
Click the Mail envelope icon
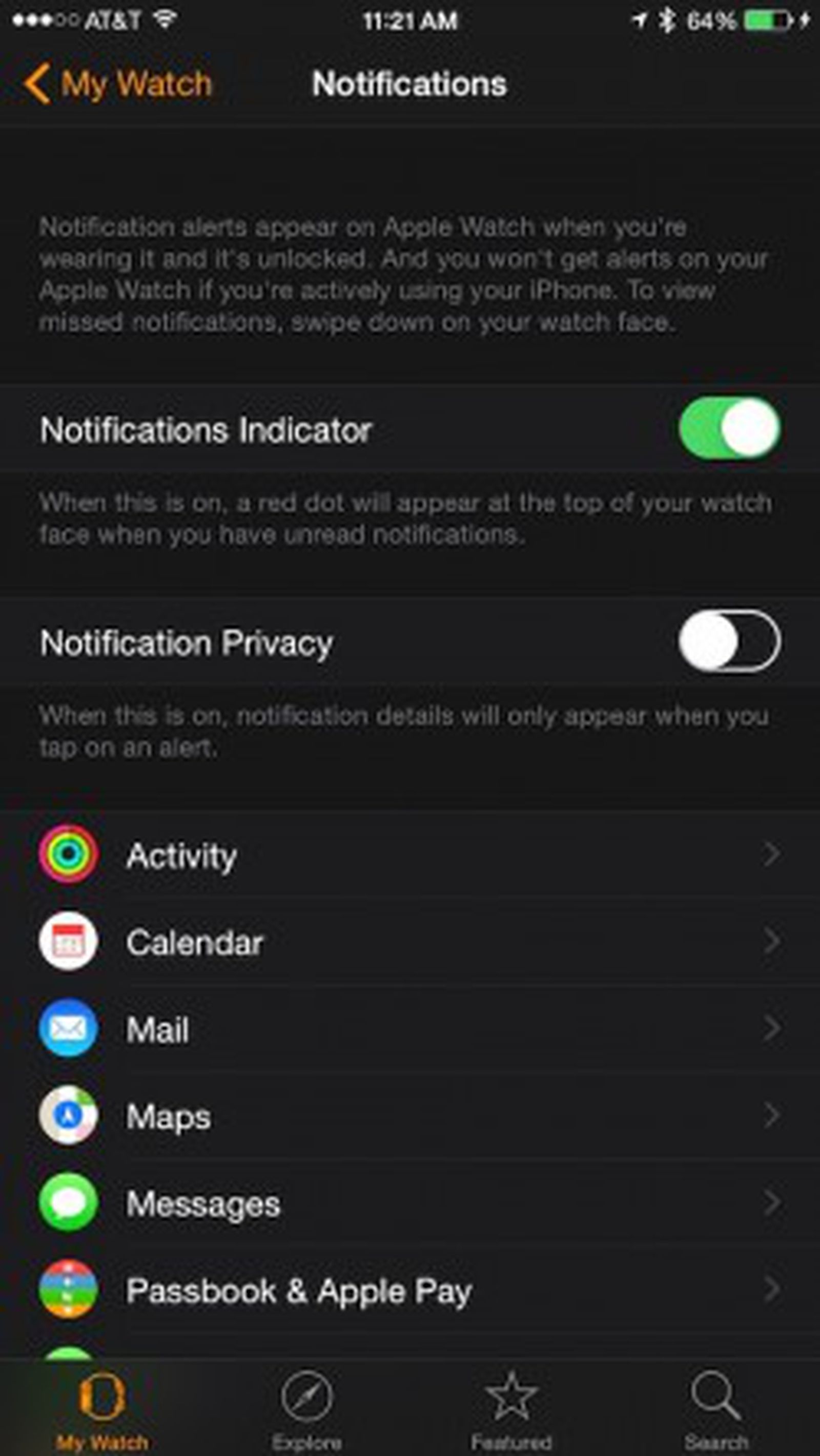[x=69, y=1029]
